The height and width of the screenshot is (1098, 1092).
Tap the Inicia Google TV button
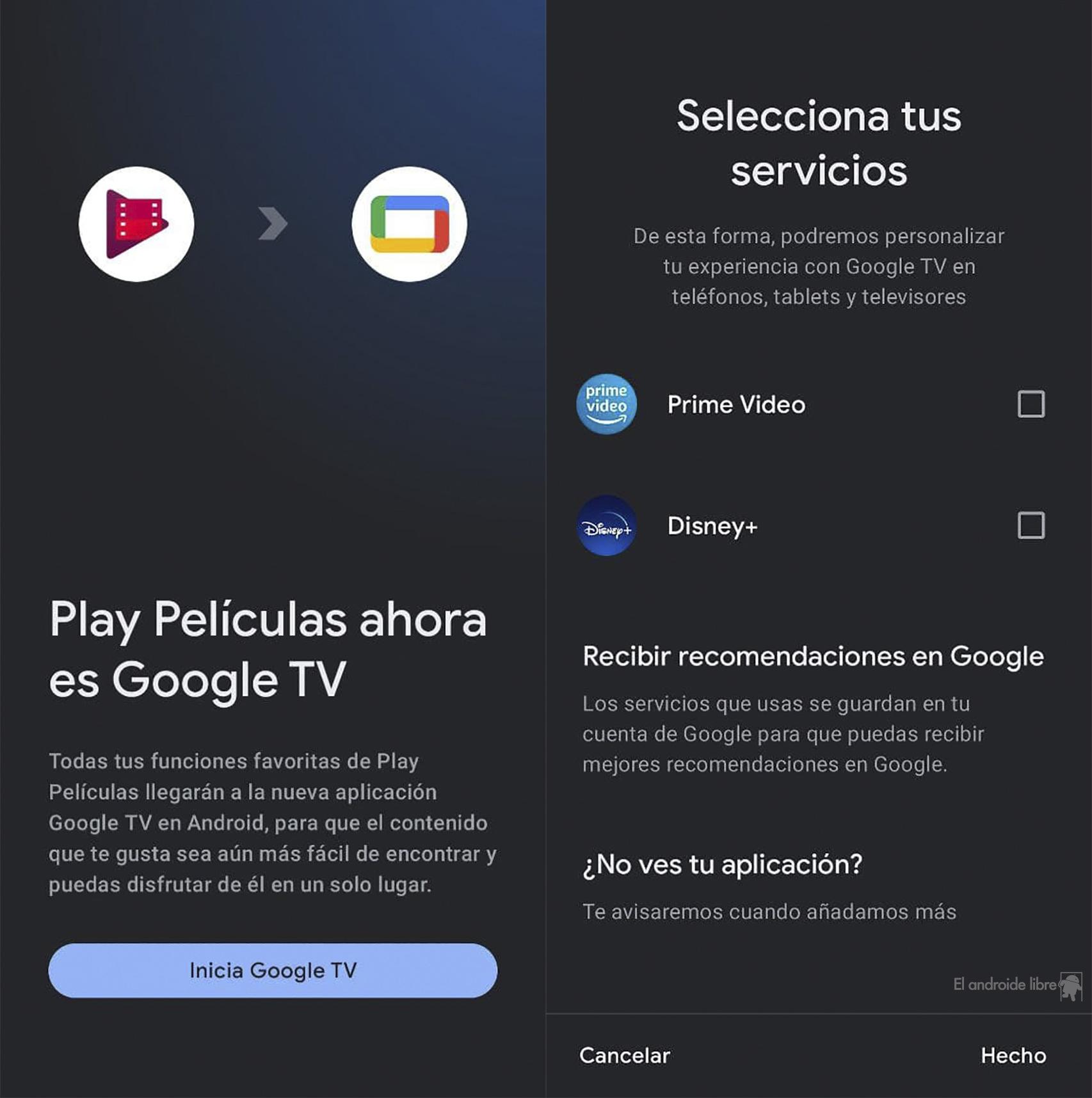274,970
